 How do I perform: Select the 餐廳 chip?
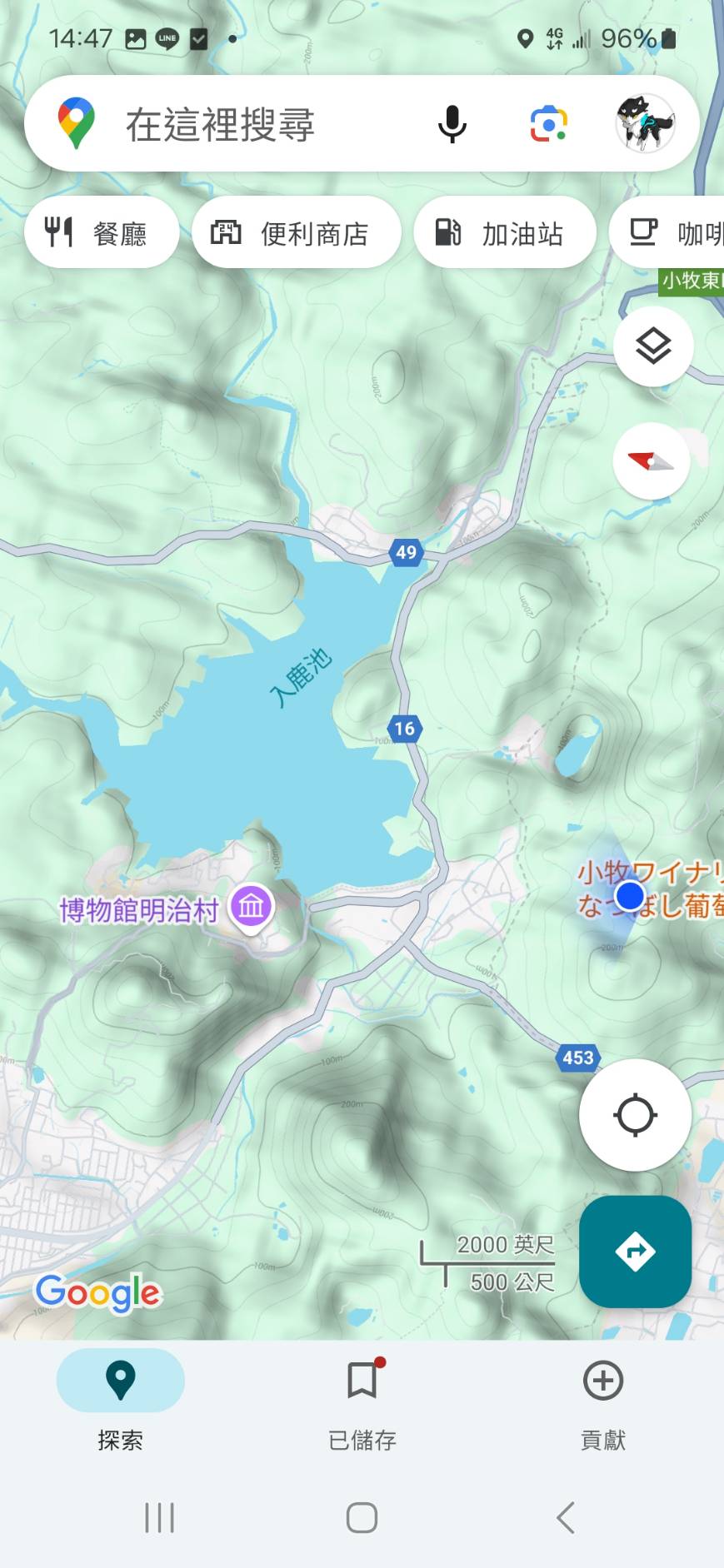coord(102,233)
